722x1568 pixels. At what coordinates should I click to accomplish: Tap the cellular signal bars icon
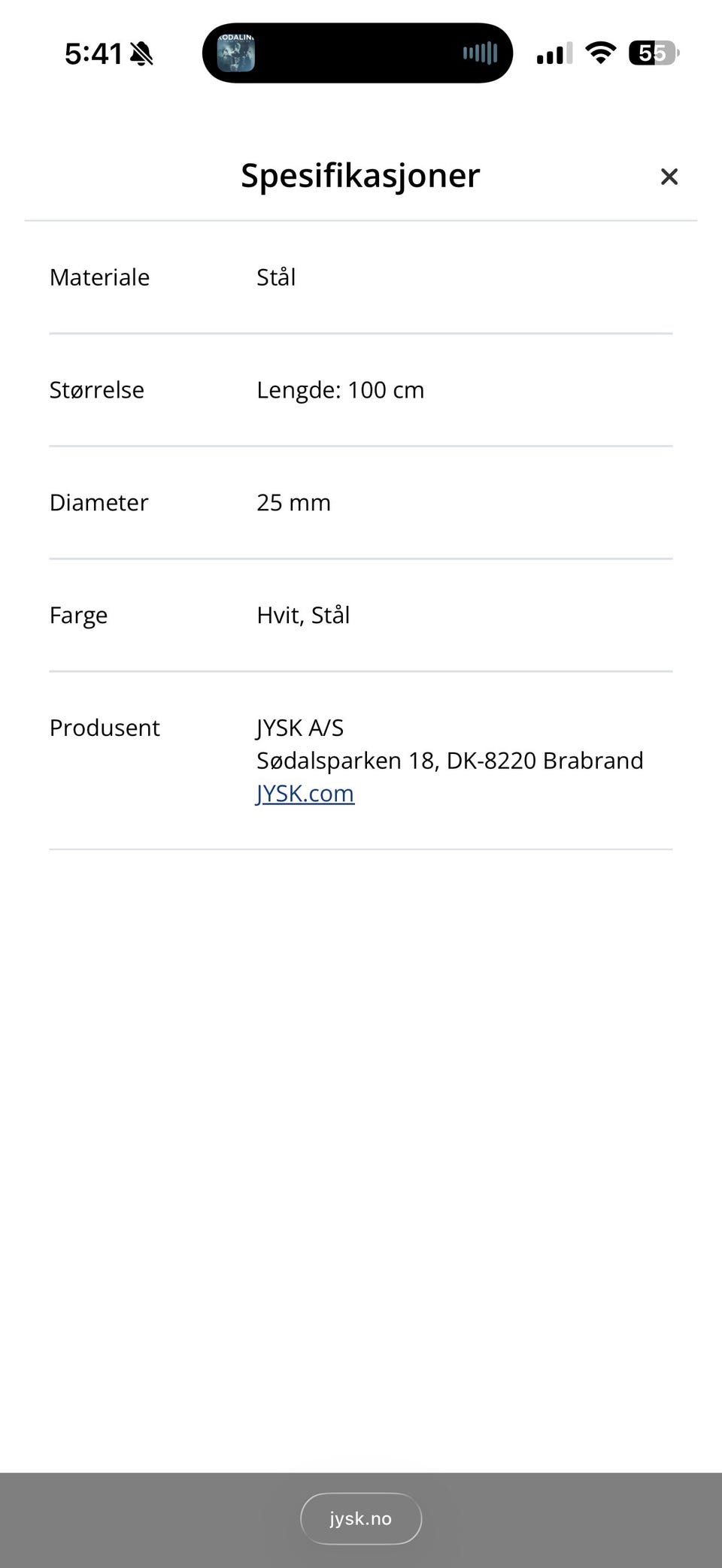[x=554, y=53]
